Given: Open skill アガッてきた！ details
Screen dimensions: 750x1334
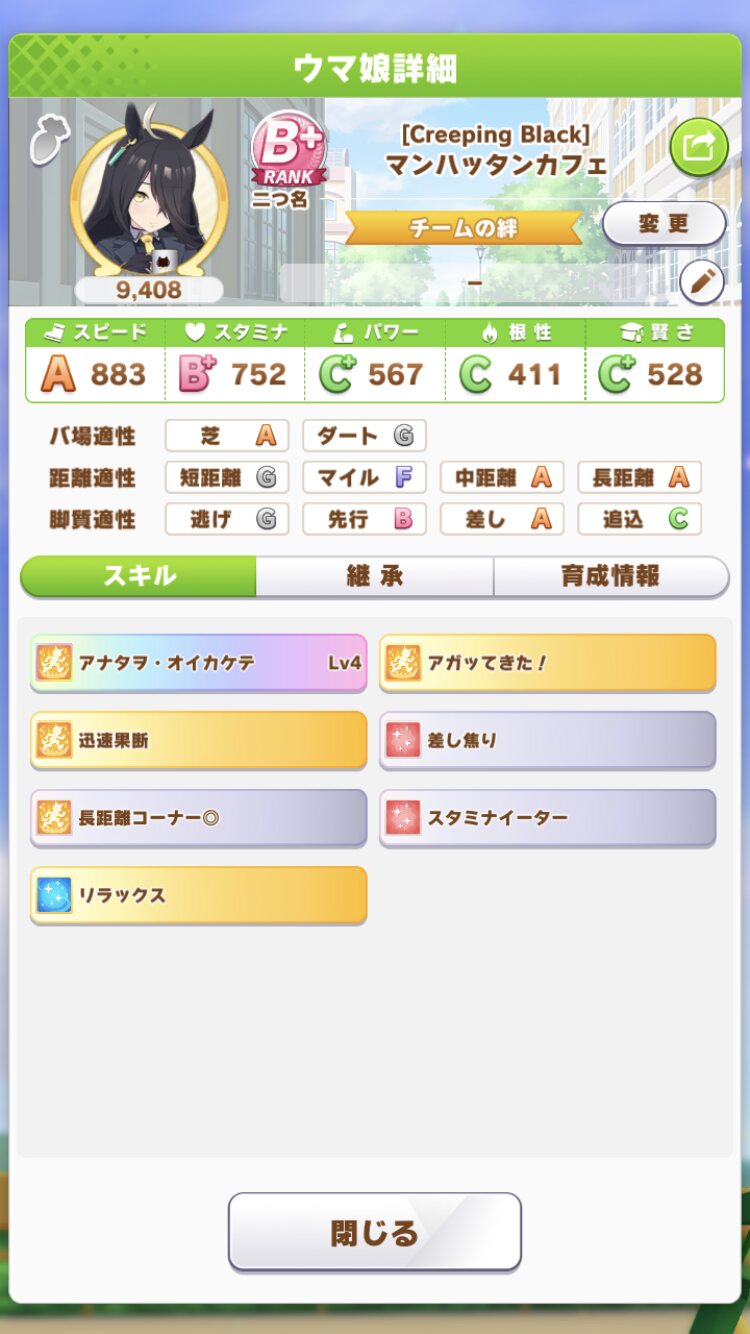Looking at the screenshot, I should (x=547, y=662).
